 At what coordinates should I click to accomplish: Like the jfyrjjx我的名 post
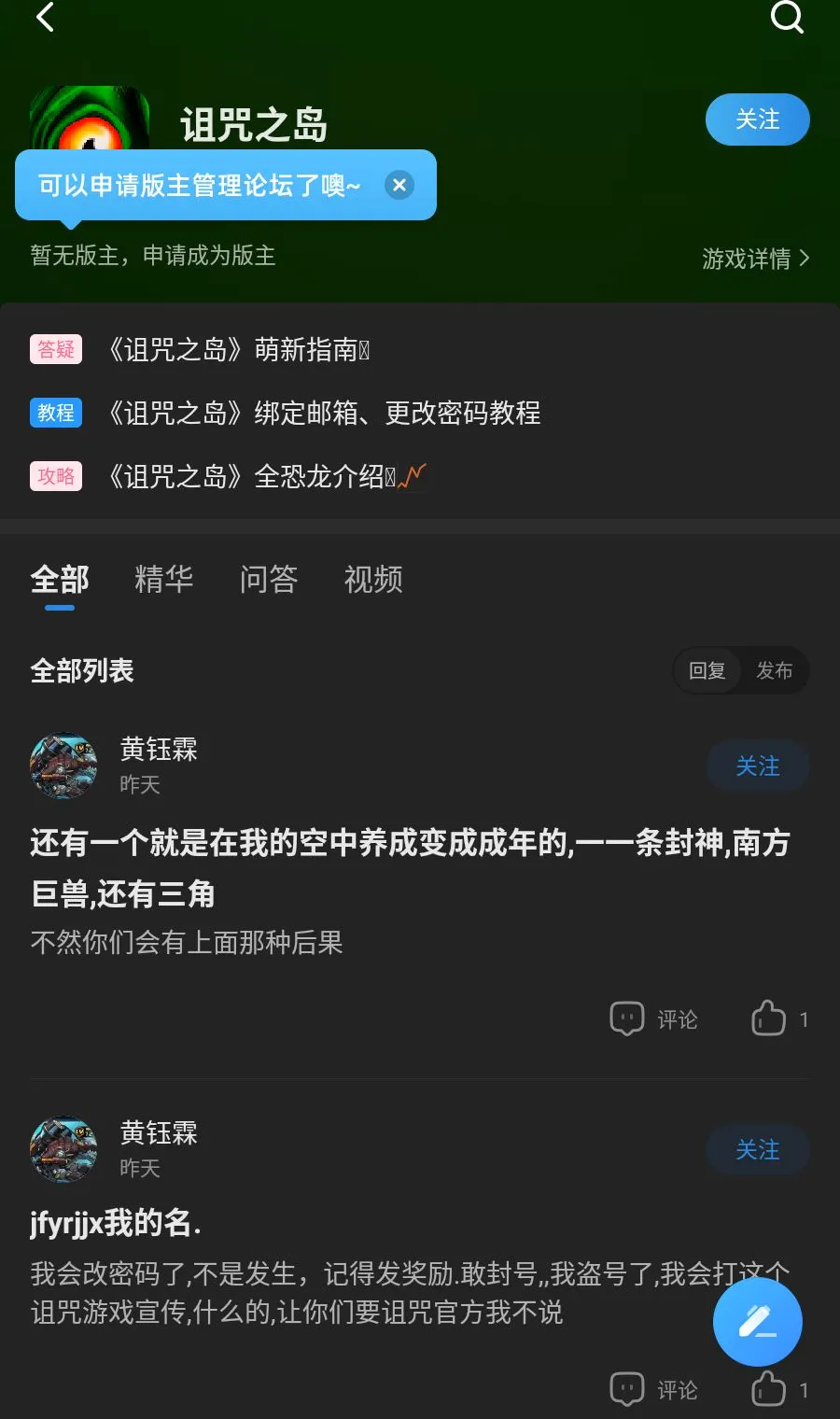tap(779, 1389)
